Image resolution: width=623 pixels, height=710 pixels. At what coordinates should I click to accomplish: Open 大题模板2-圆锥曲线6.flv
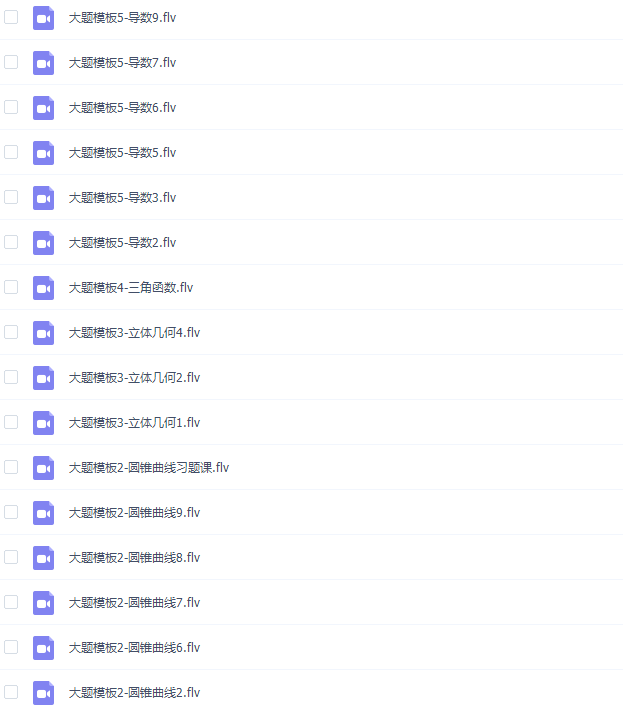pyautogui.click(x=134, y=647)
